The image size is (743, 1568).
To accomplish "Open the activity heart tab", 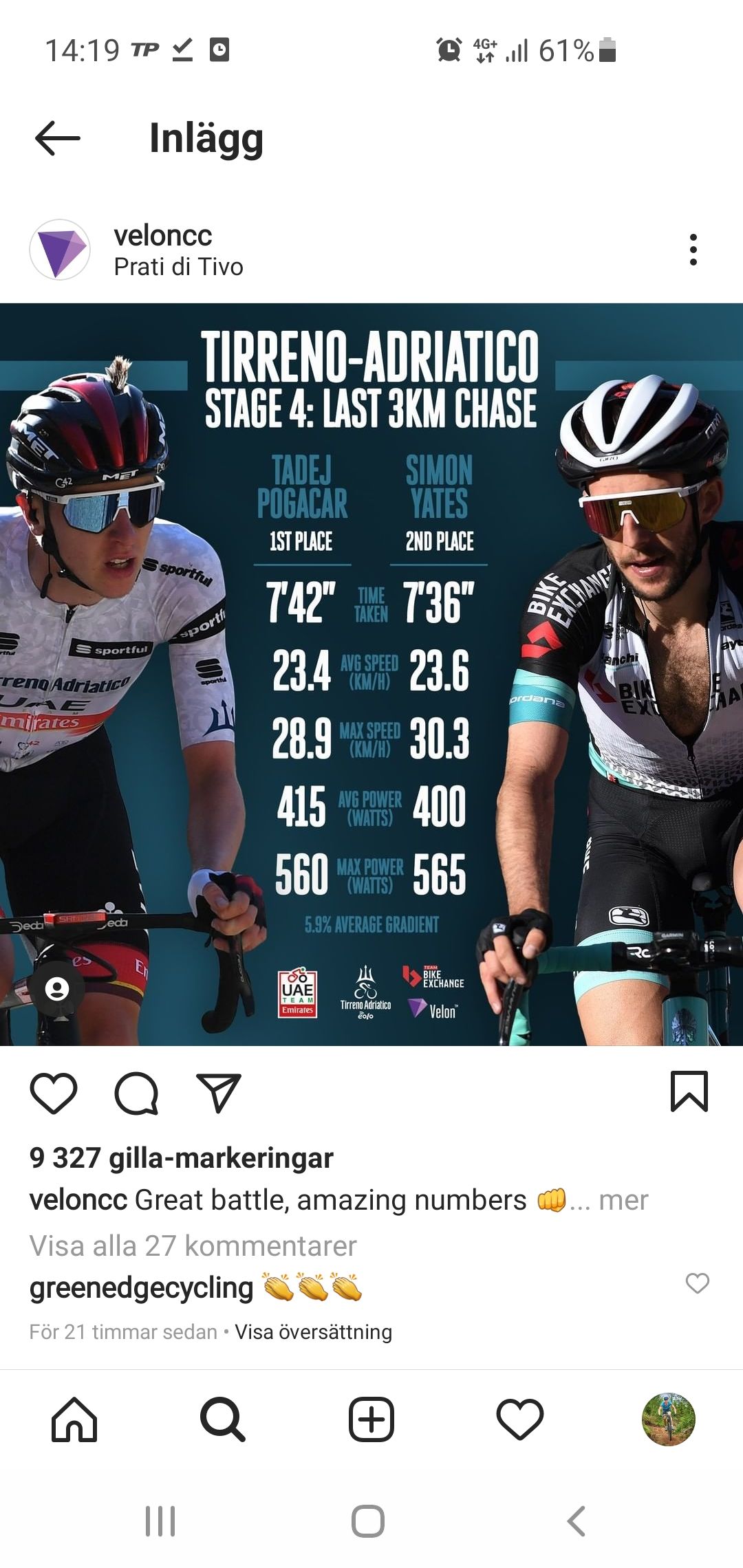I will 519,1419.
